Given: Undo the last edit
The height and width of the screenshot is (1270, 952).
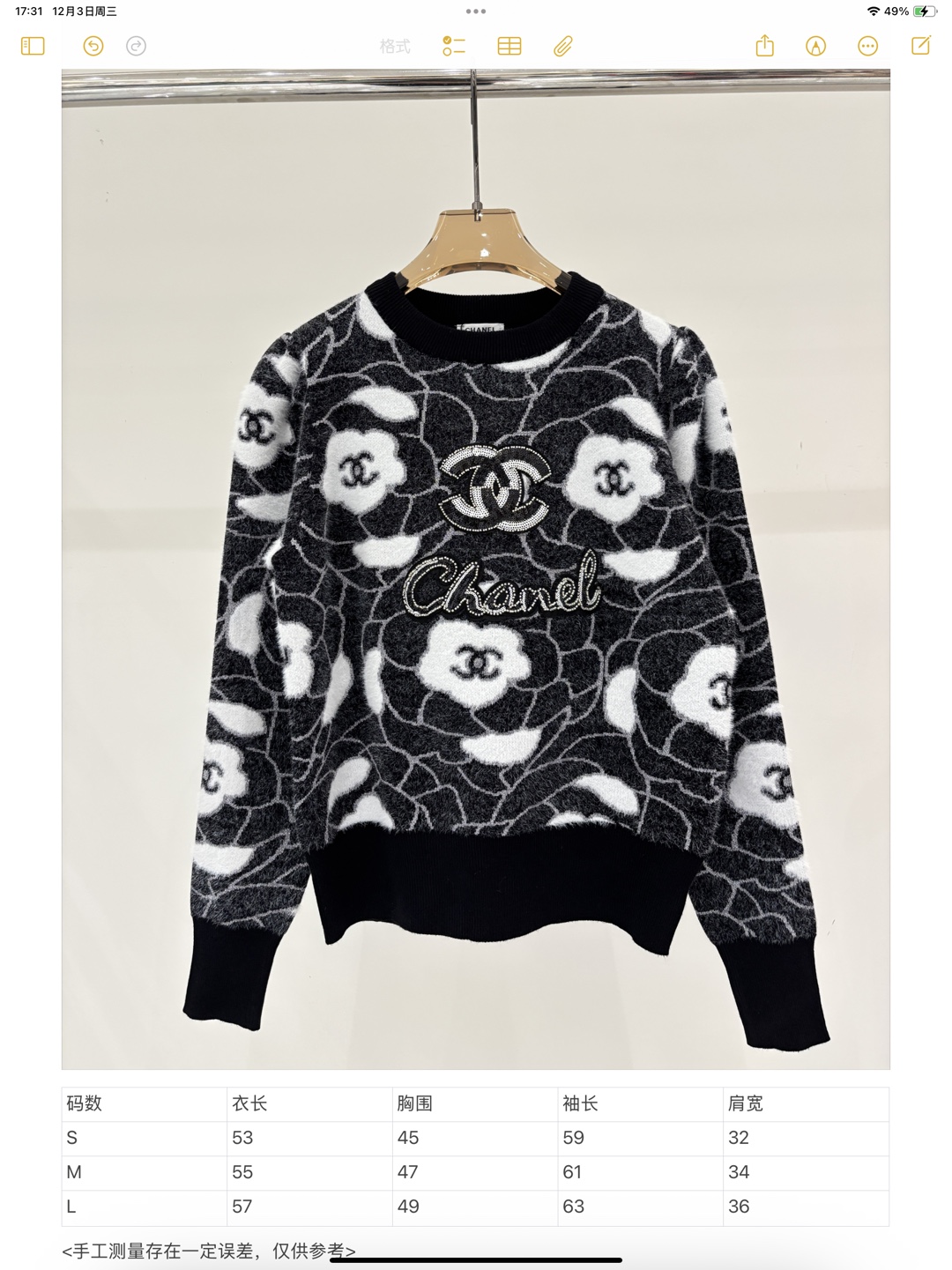Looking at the screenshot, I should tap(93, 46).
